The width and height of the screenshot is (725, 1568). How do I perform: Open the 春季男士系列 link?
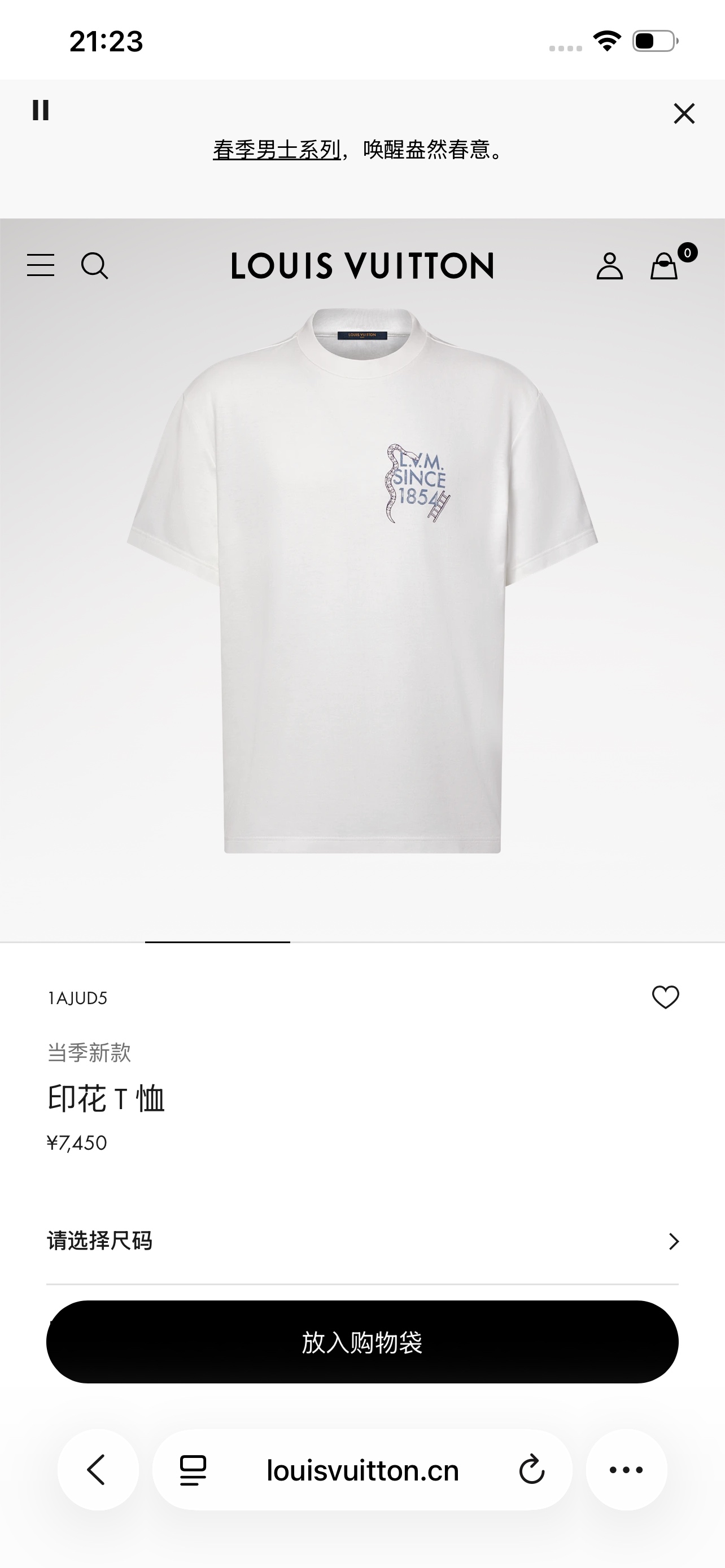(x=276, y=150)
